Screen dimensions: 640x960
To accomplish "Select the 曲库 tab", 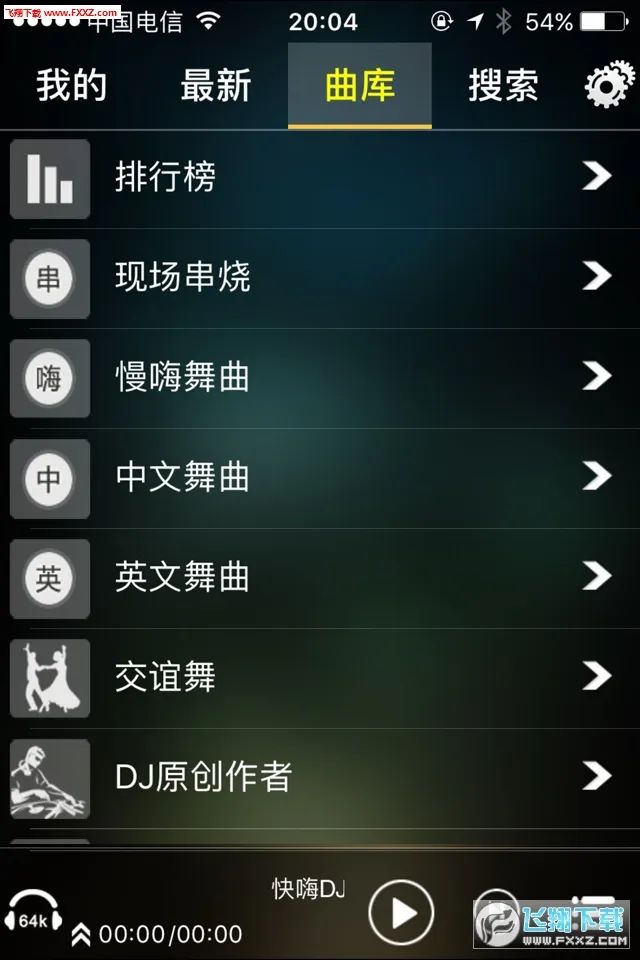I will pos(360,86).
